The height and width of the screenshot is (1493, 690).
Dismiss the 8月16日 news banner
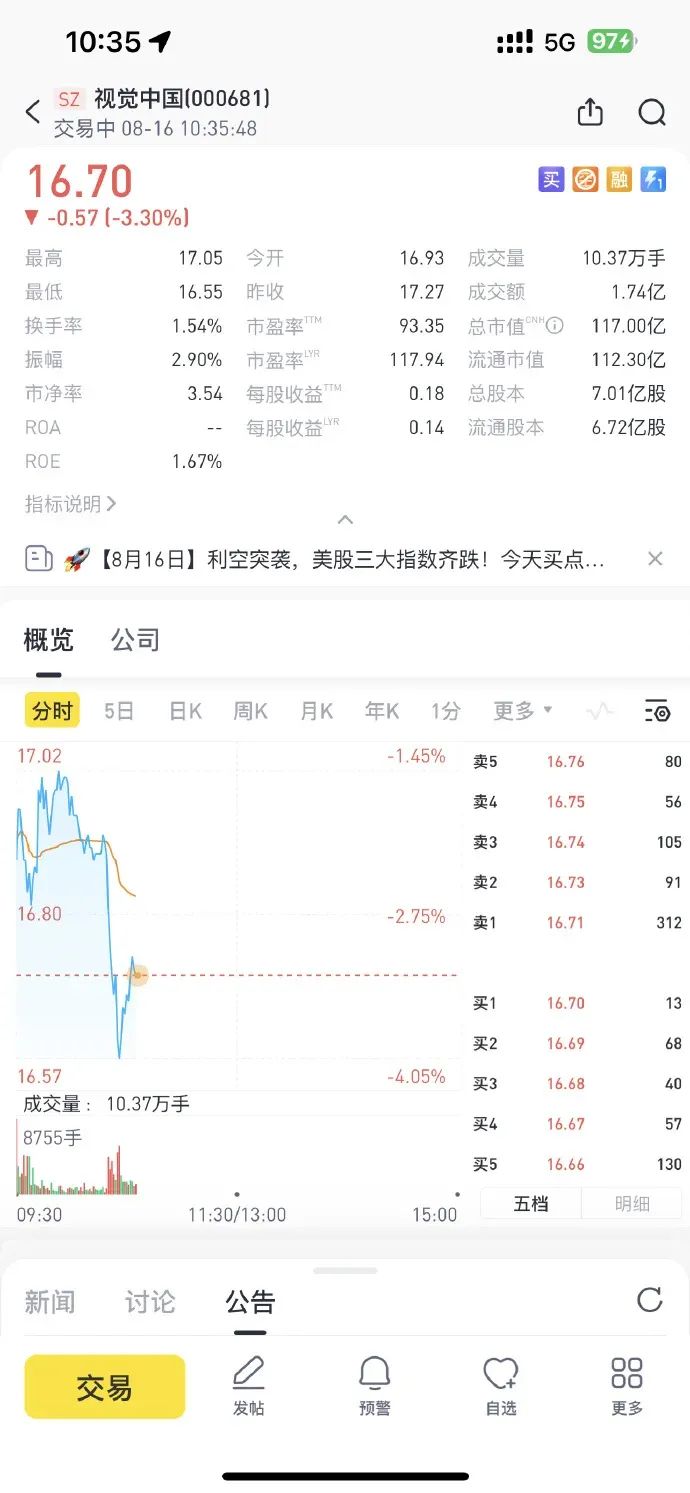click(655, 559)
